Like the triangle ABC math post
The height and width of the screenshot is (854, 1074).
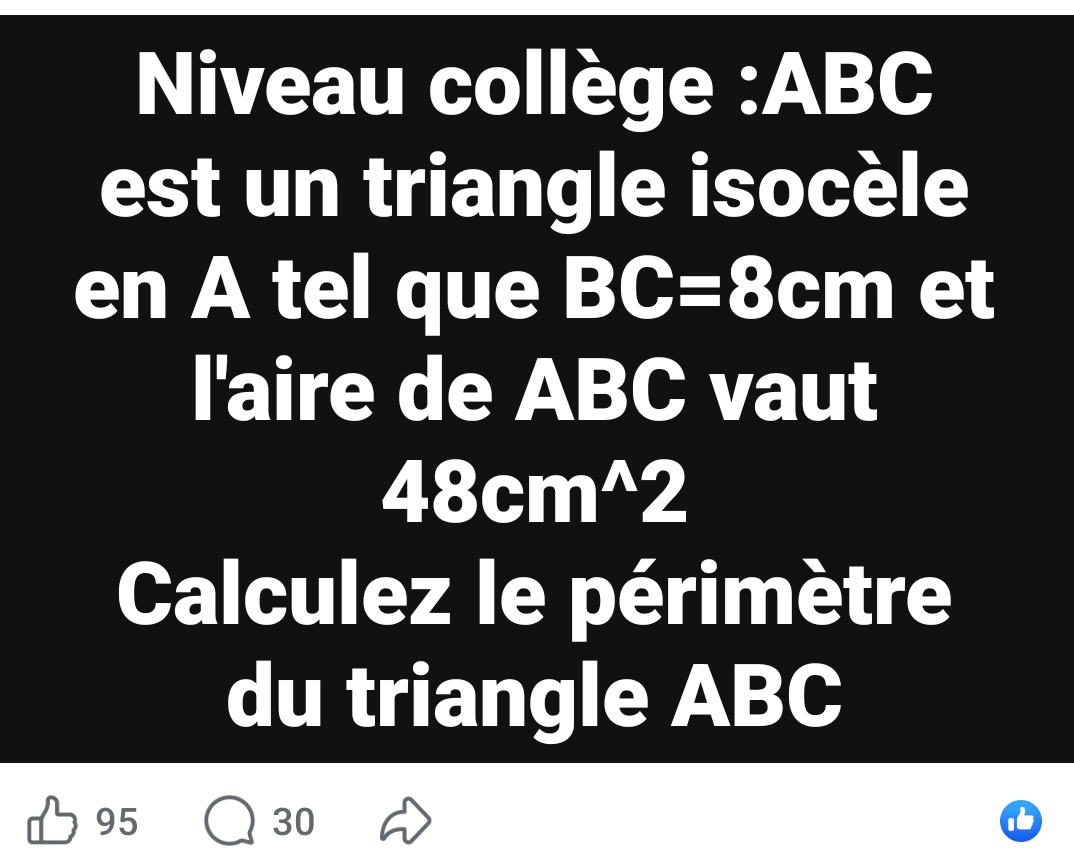[x=51, y=822]
